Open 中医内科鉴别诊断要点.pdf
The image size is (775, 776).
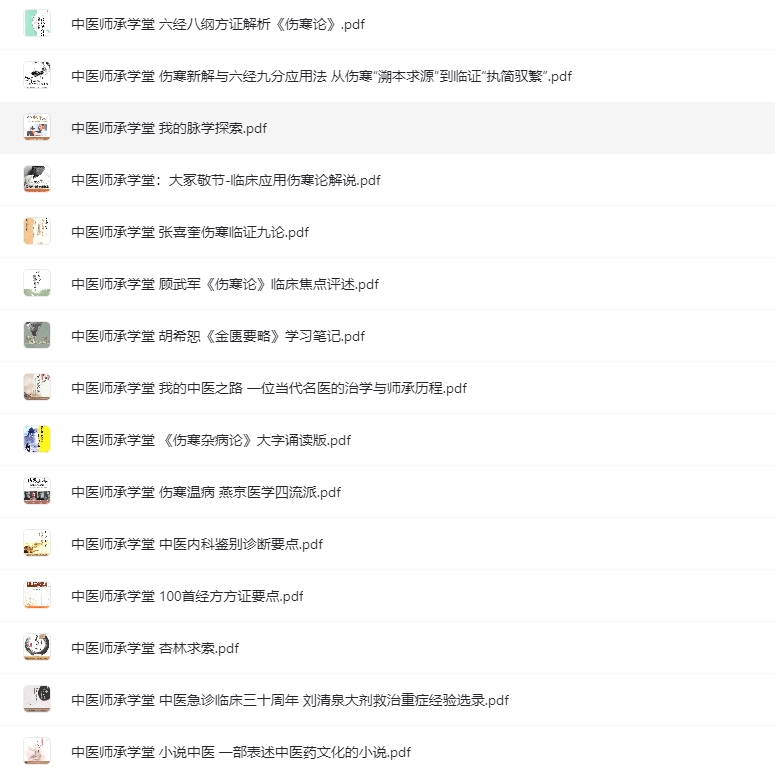pyautogui.click(x=197, y=544)
